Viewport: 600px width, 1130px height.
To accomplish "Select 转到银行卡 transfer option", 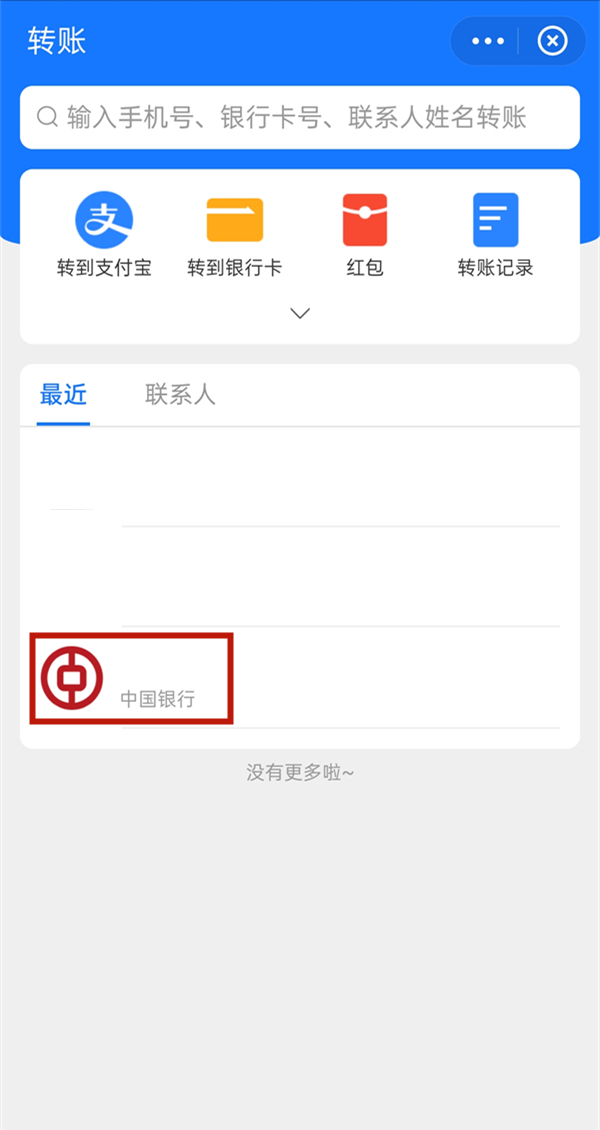I will click(235, 236).
